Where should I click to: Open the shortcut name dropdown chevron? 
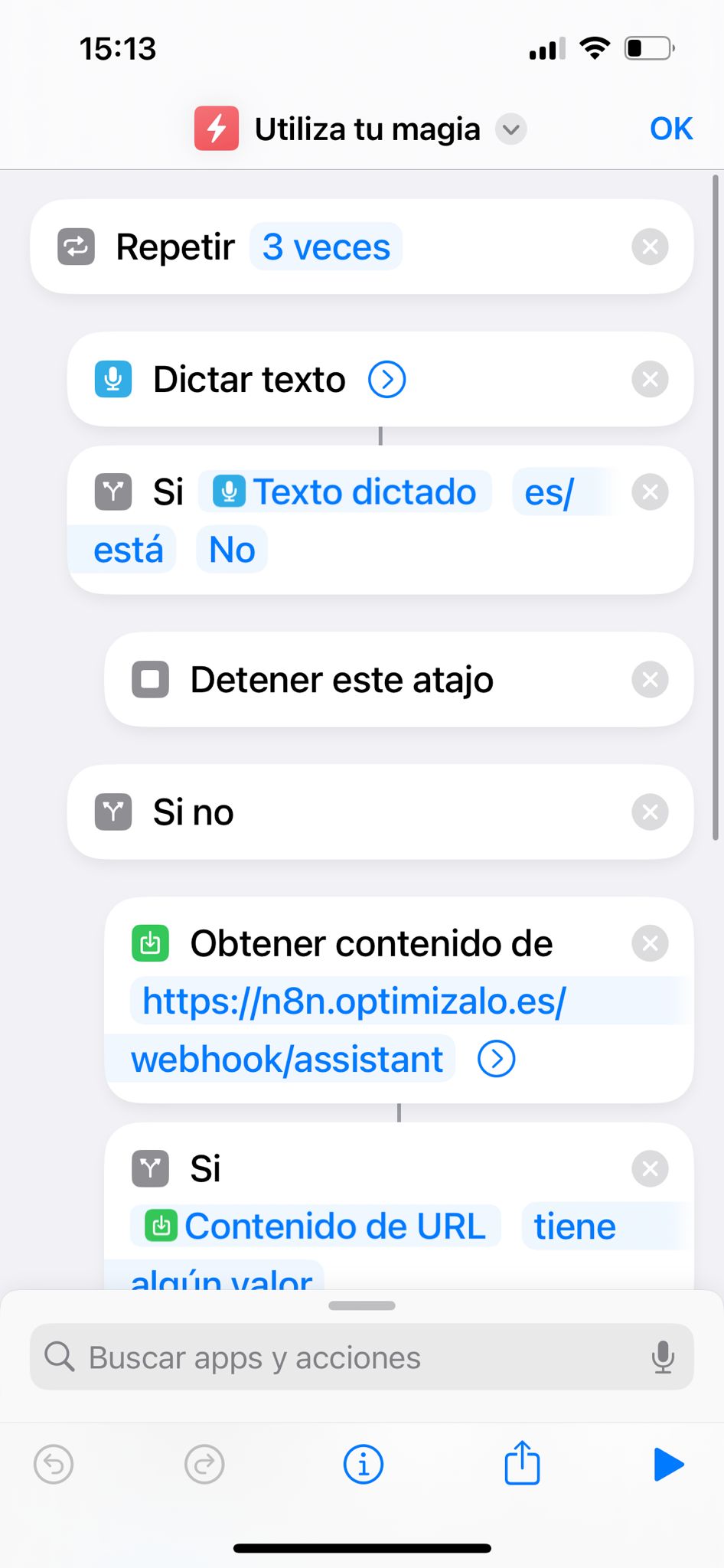pyautogui.click(x=511, y=129)
